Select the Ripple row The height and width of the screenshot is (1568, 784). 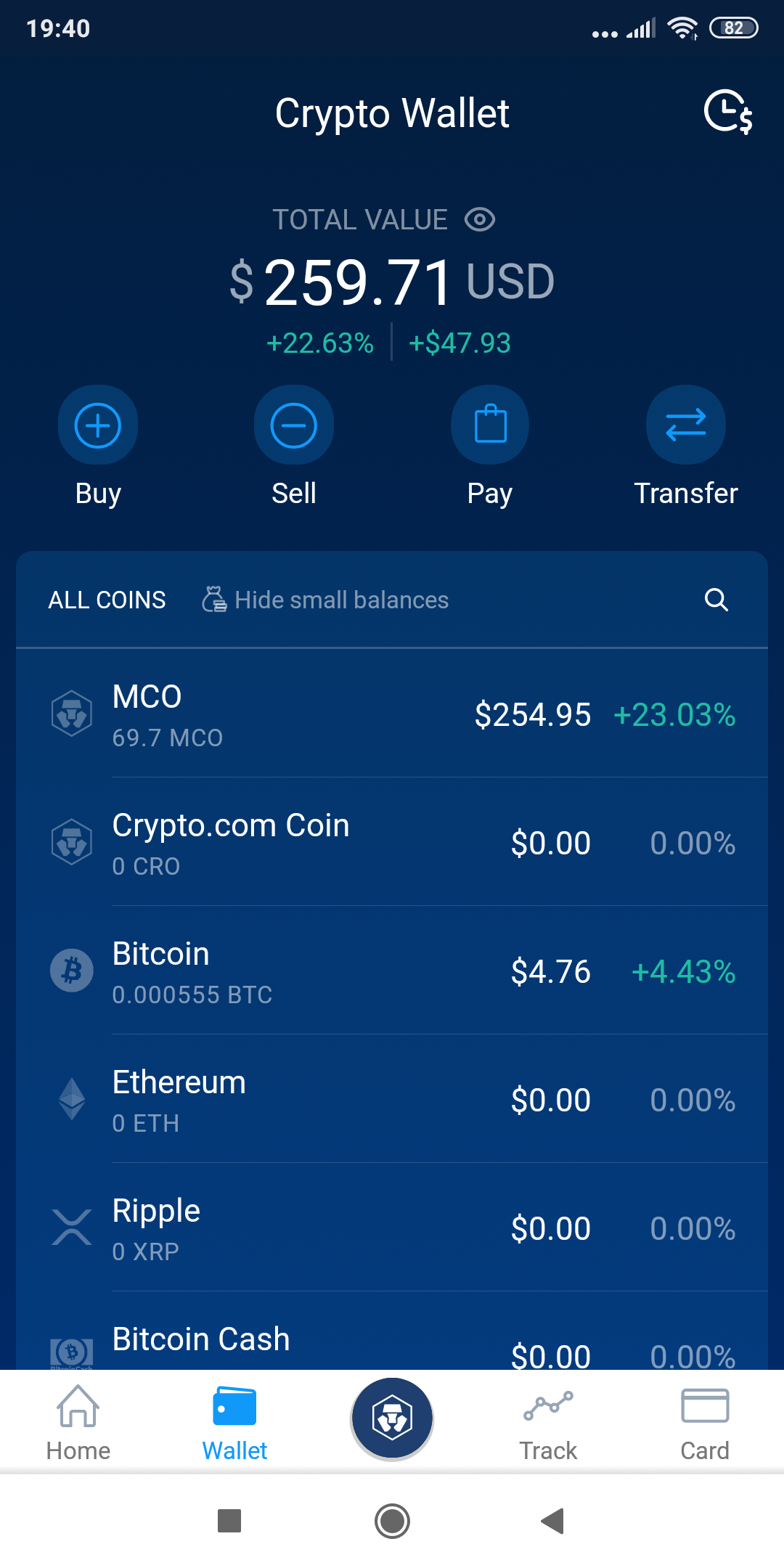click(x=392, y=1228)
